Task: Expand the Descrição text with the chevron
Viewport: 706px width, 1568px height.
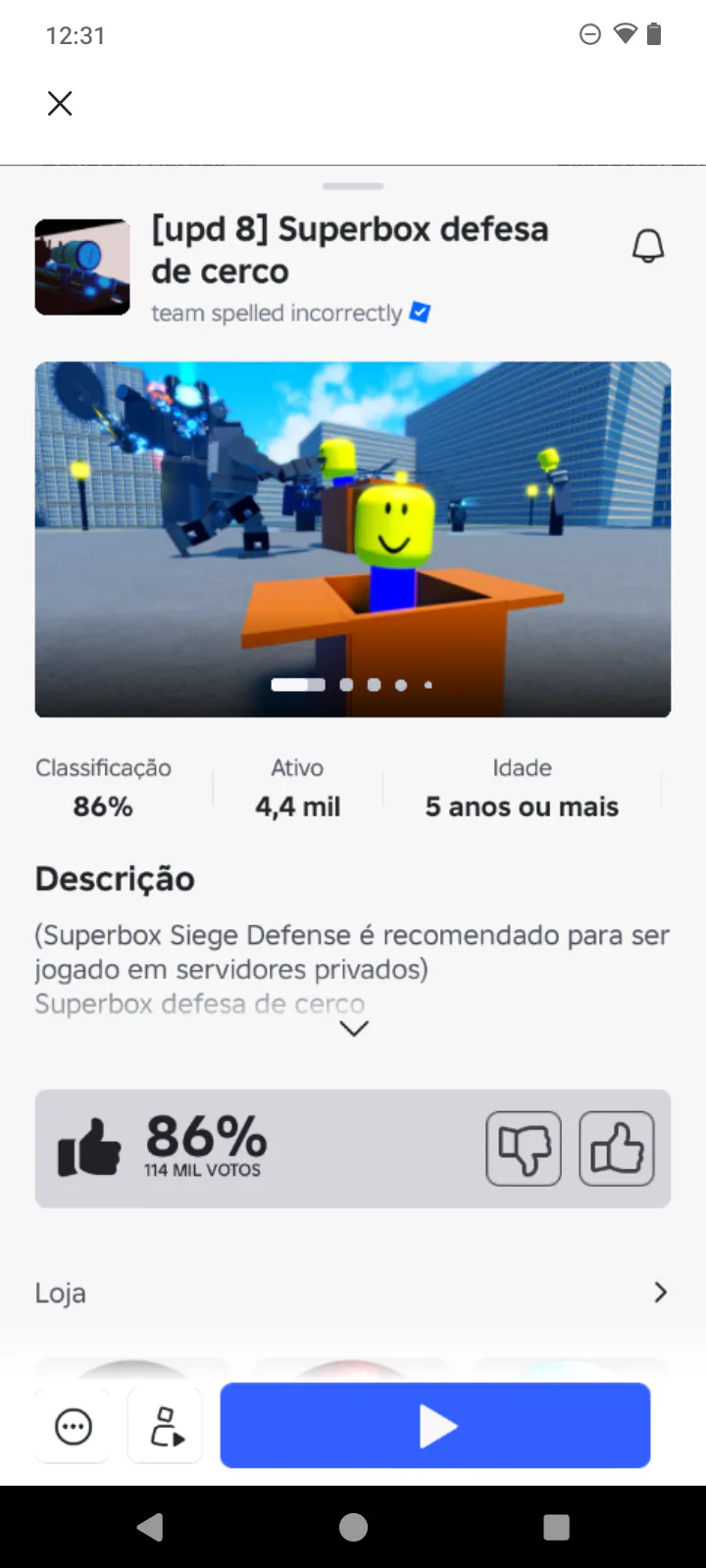Action: 353,1028
